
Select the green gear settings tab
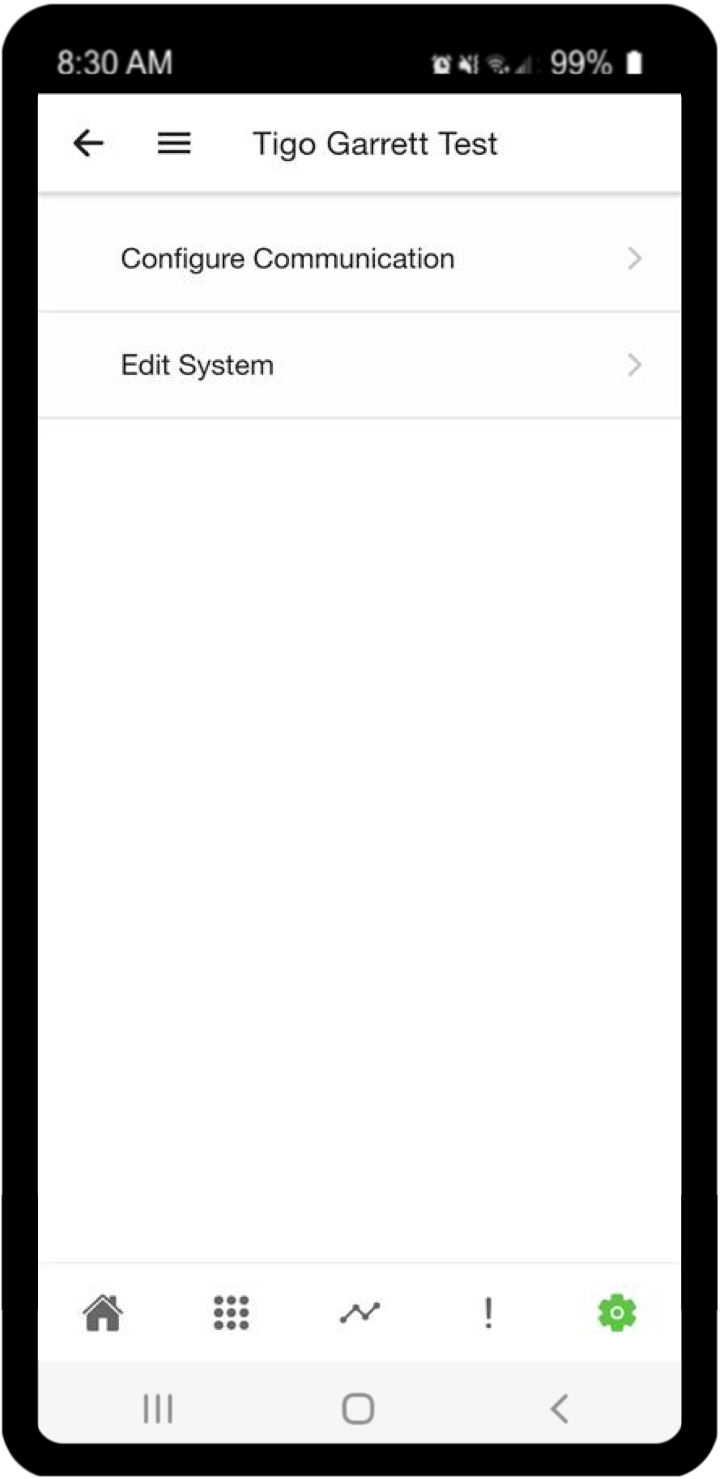pyautogui.click(x=617, y=1312)
